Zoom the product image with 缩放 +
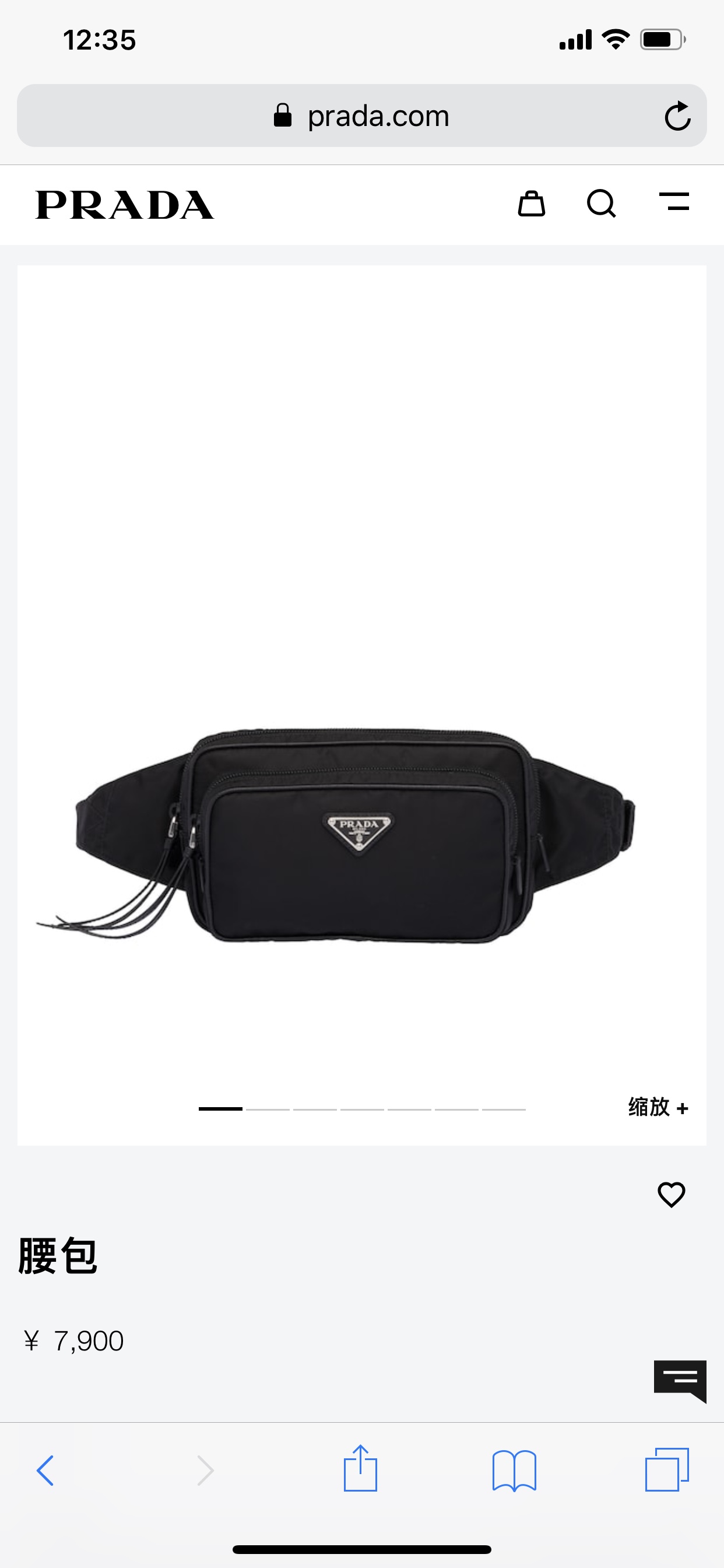This screenshot has width=724, height=1568. click(x=658, y=1107)
